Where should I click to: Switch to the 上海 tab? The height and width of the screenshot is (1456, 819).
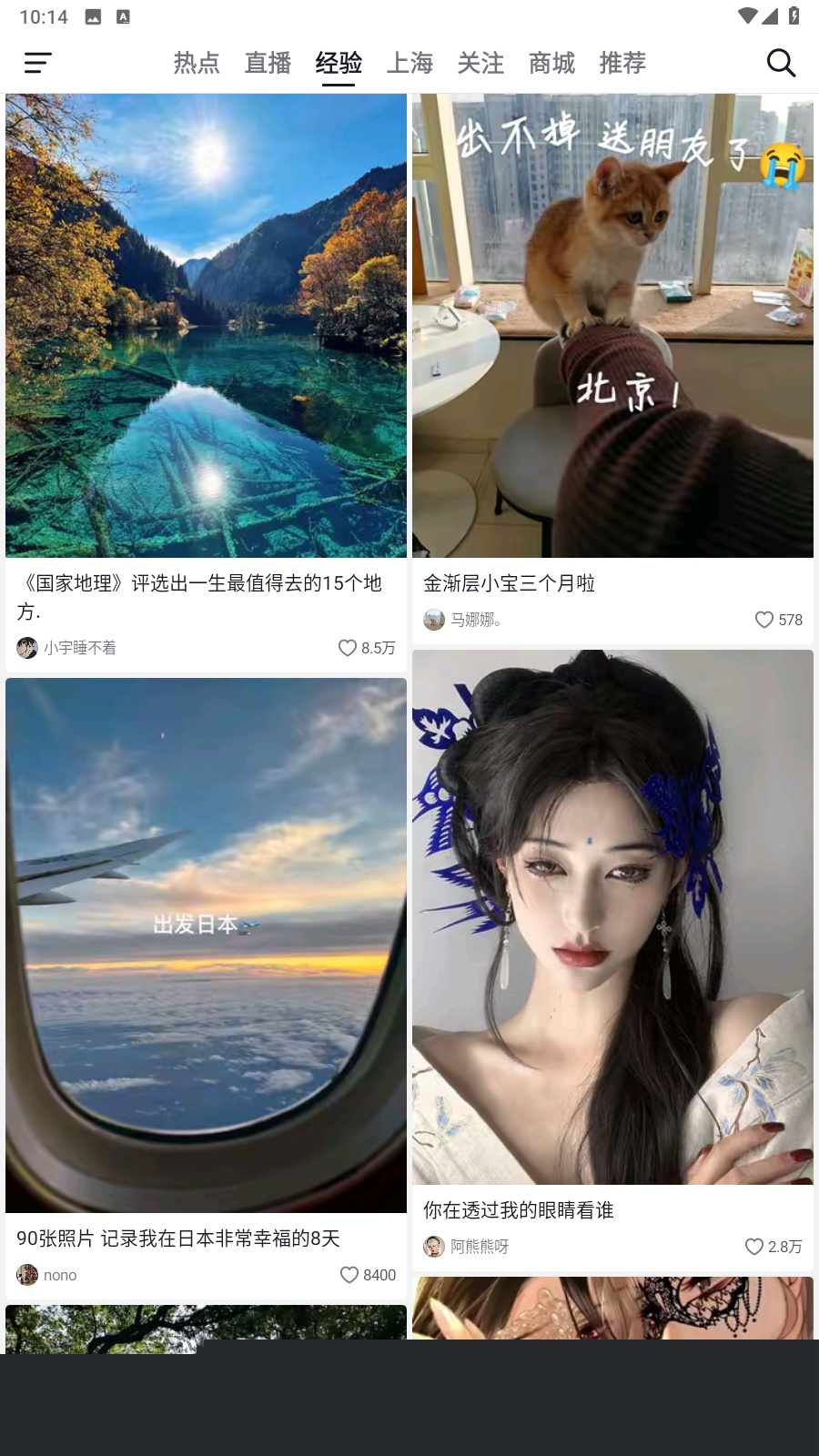coord(409,63)
